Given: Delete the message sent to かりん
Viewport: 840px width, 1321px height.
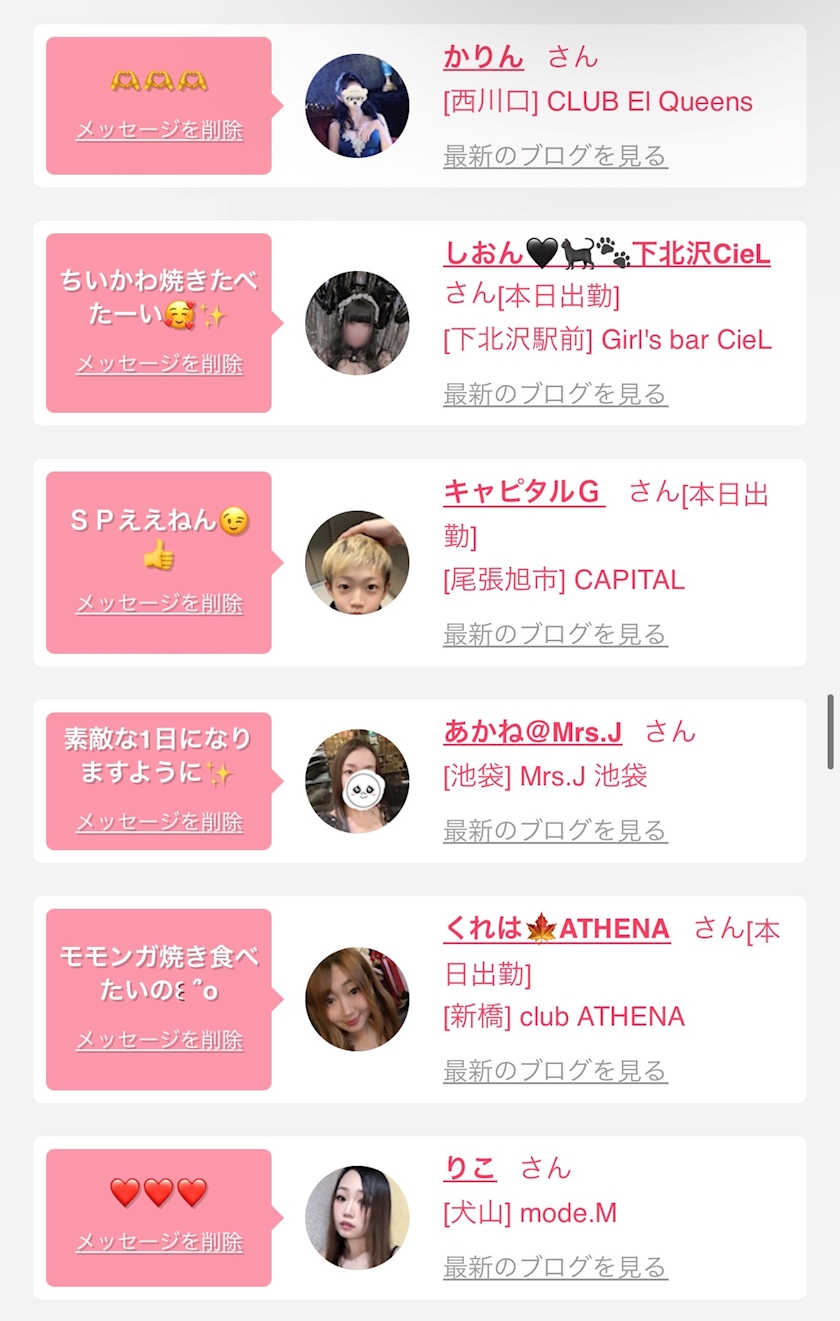Looking at the screenshot, I should coord(159,130).
